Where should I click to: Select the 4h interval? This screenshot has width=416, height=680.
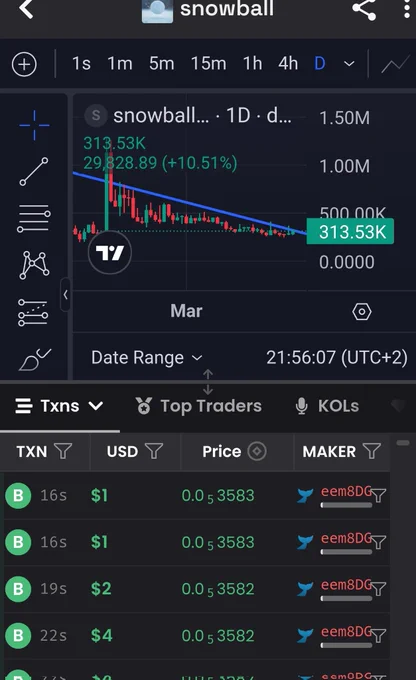tap(288, 64)
